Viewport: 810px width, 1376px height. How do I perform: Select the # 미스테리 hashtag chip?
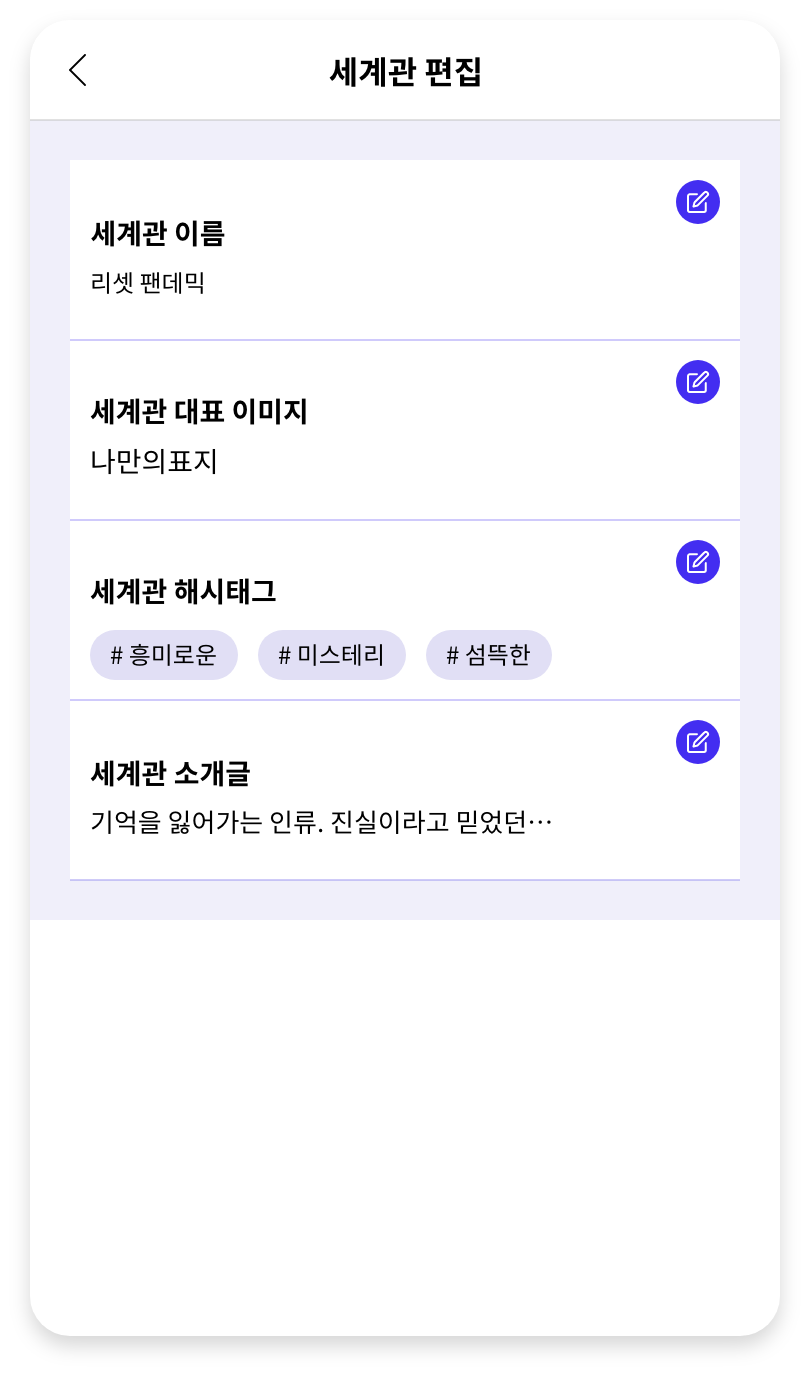click(x=332, y=655)
